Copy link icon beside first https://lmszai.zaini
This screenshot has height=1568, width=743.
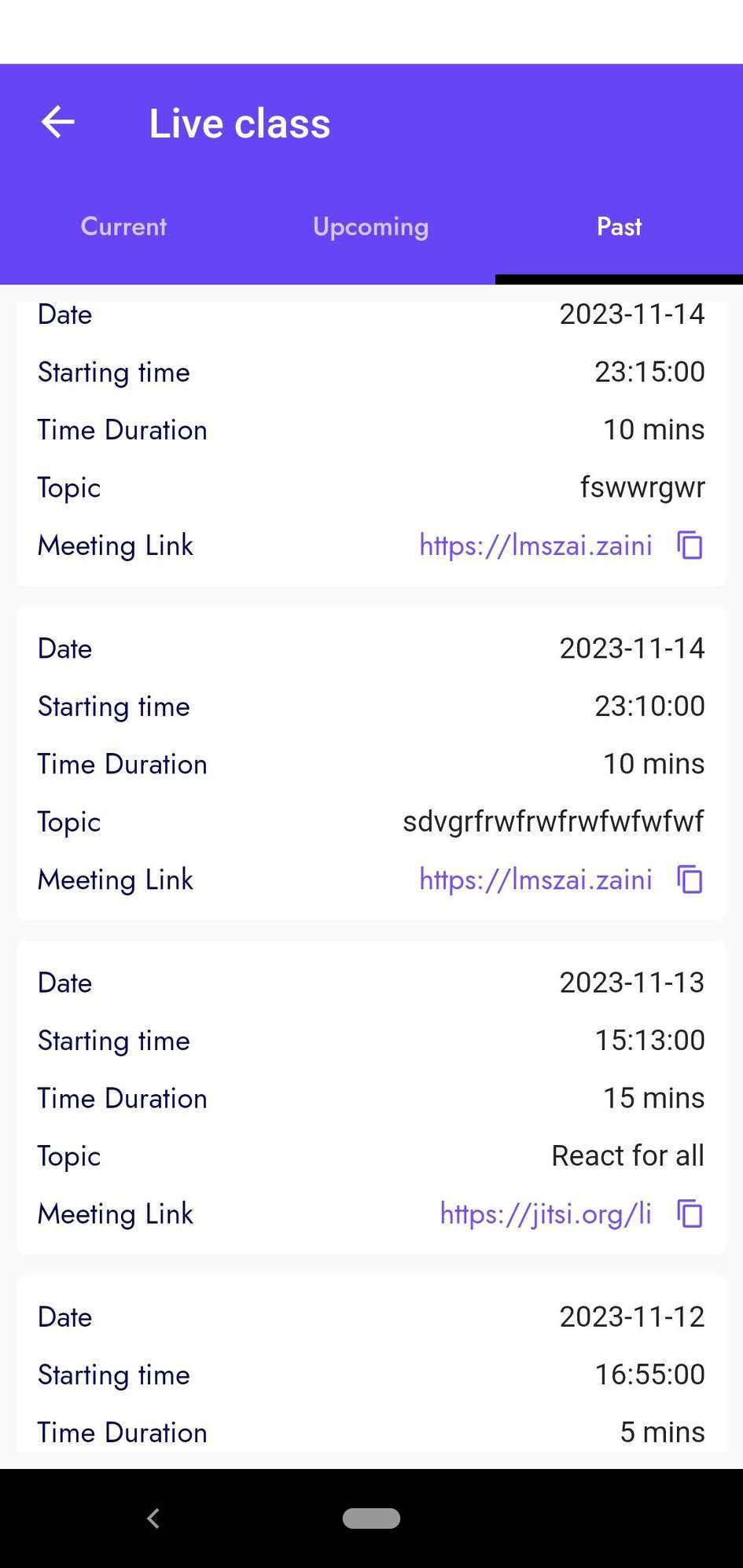[x=689, y=545]
